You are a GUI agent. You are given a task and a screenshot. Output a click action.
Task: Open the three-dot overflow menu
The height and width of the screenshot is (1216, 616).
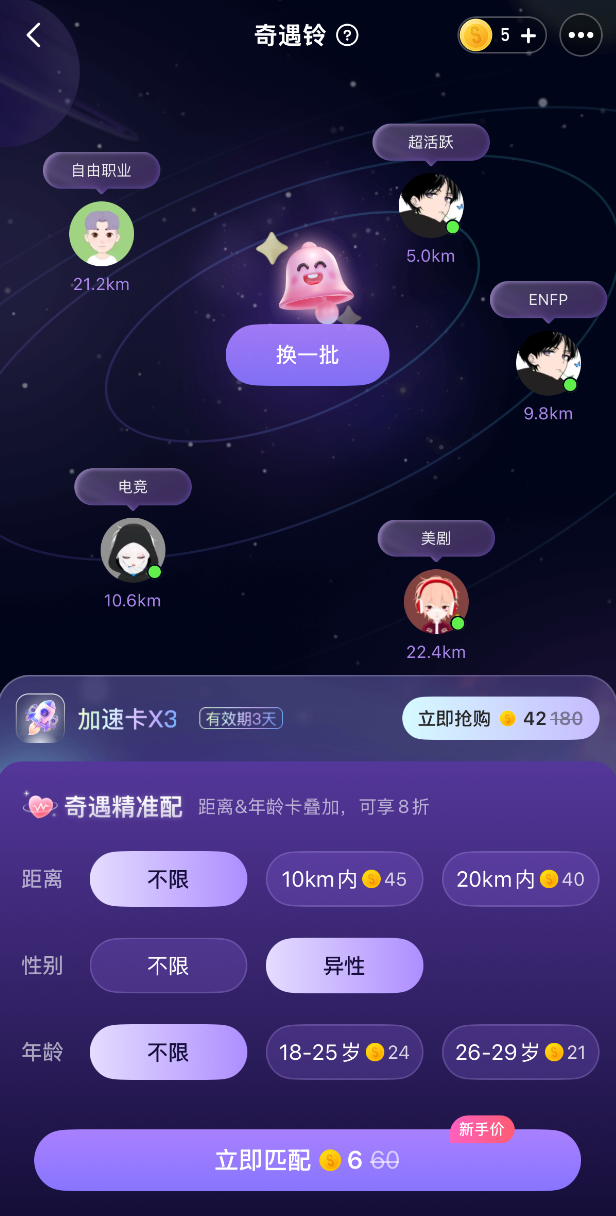coord(581,35)
